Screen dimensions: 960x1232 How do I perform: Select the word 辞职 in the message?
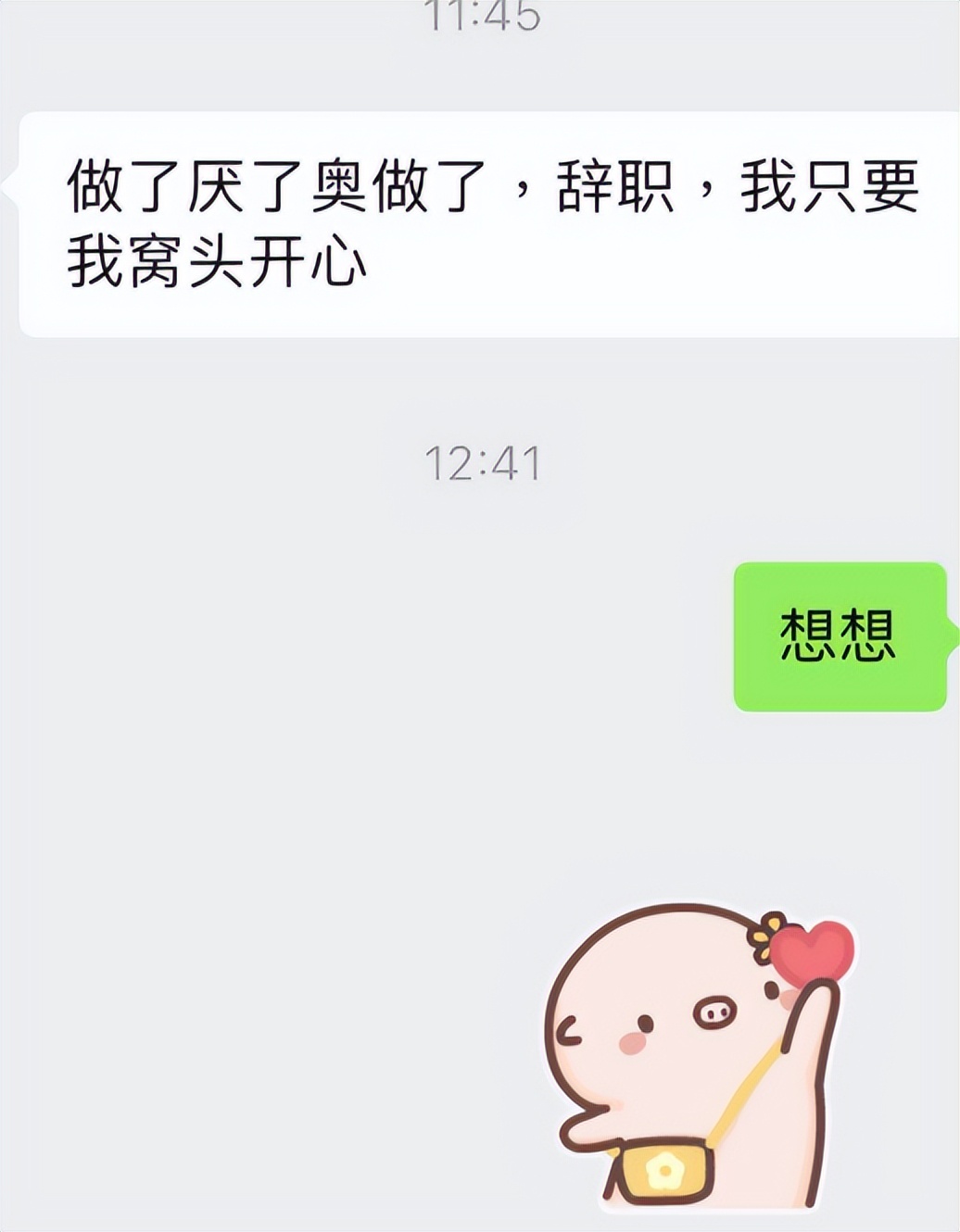click(x=616, y=185)
